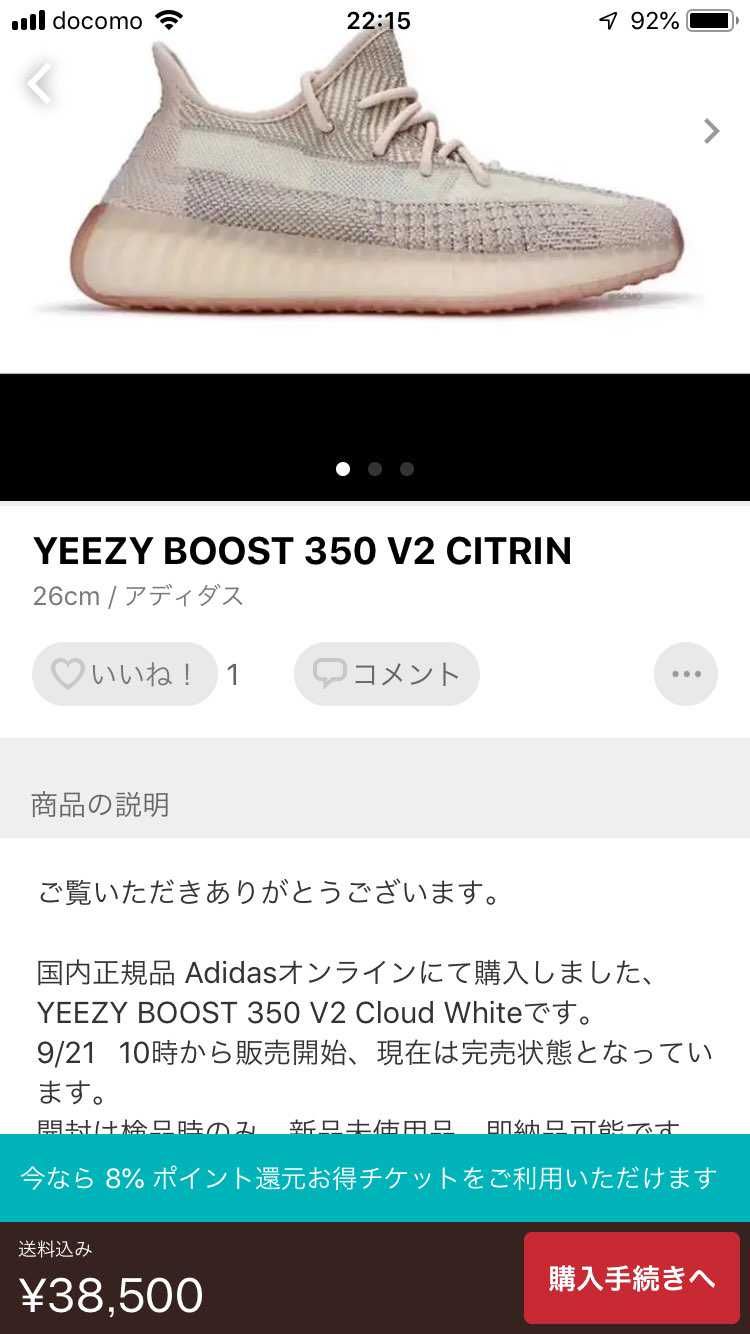Tap the 8% ポイント還元 ticket banner

point(375,1178)
